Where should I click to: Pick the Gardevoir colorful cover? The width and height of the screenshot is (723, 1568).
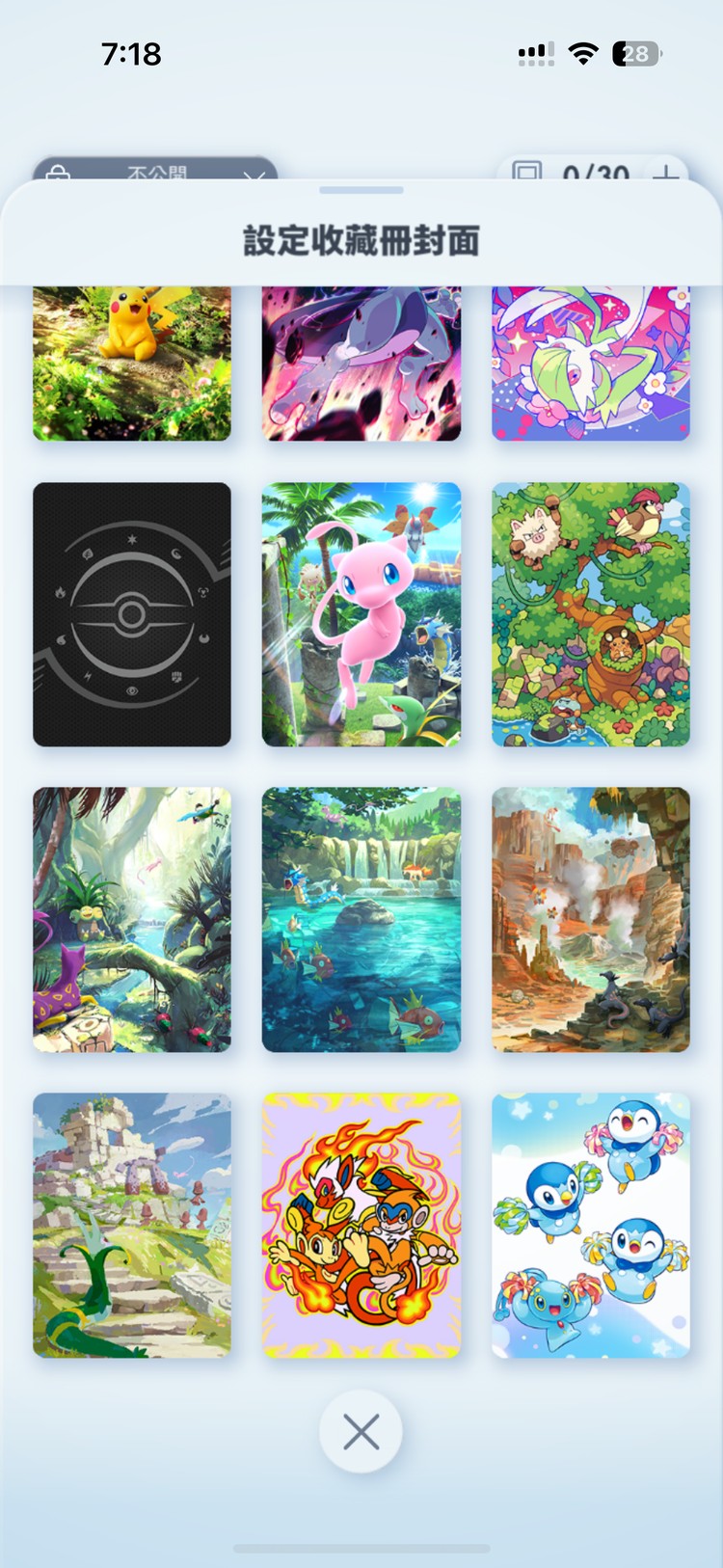[x=591, y=363]
